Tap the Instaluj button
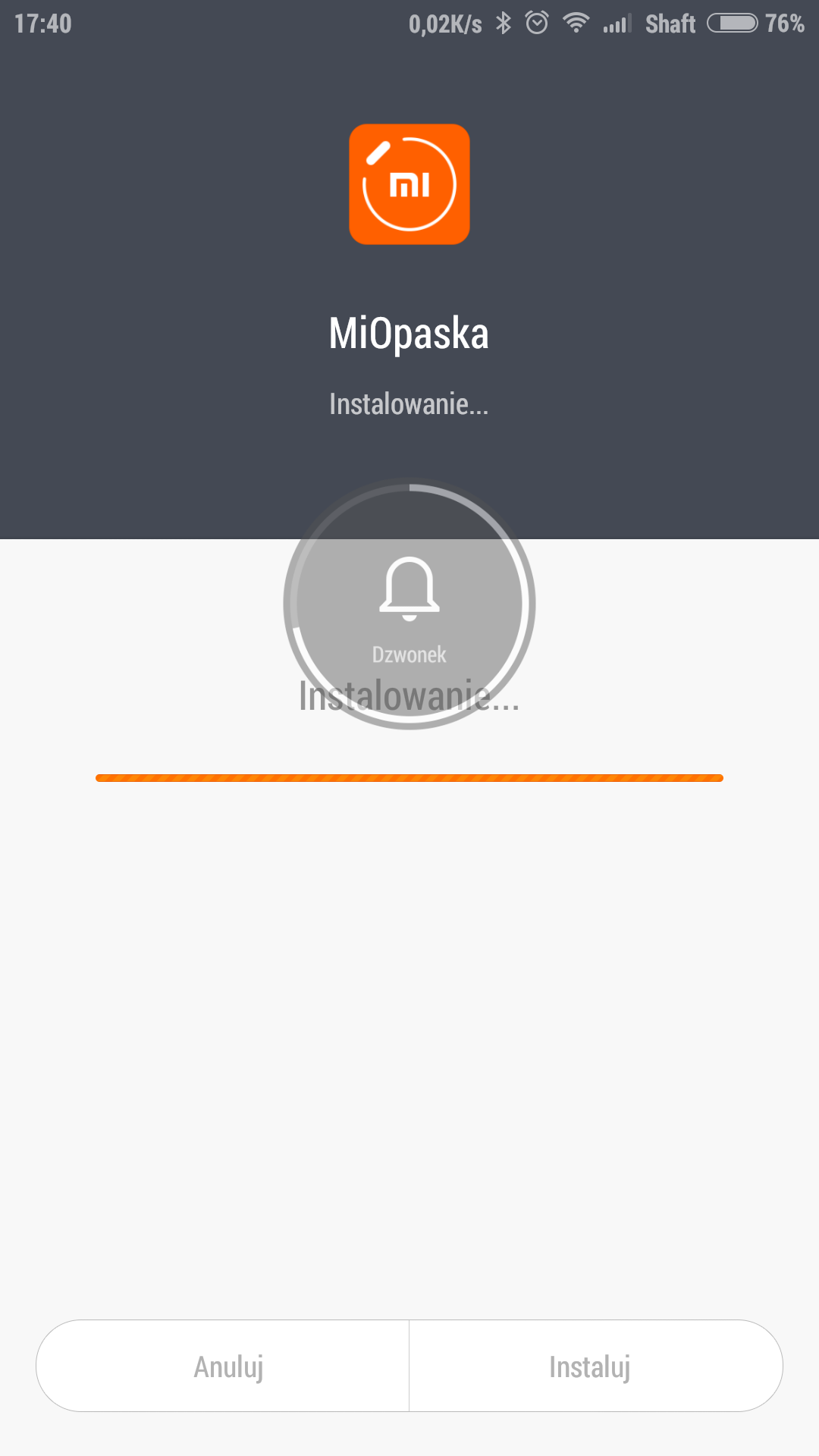 tap(590, 1367)
